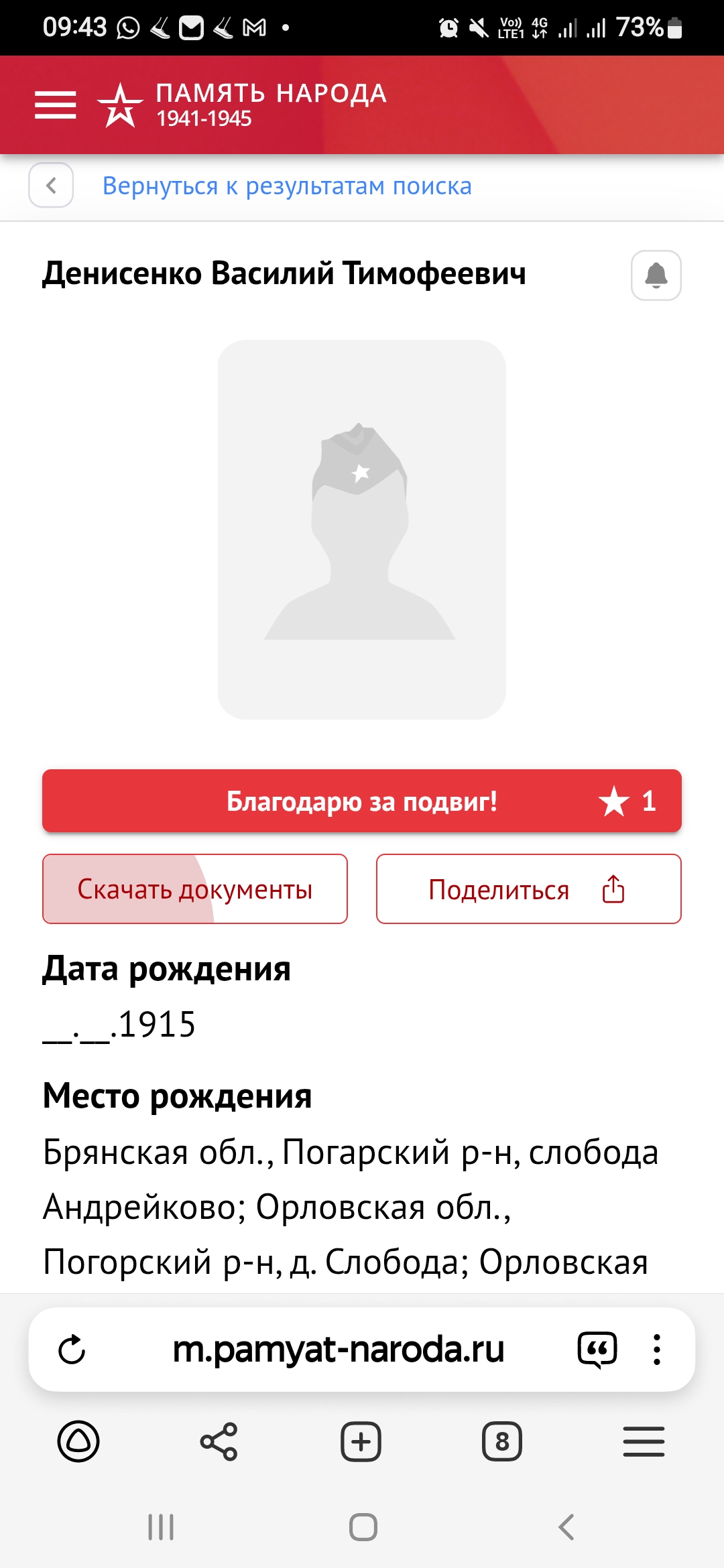
Task: Open the hamburger menu of Память народа
Action: (x=55, y=105)
